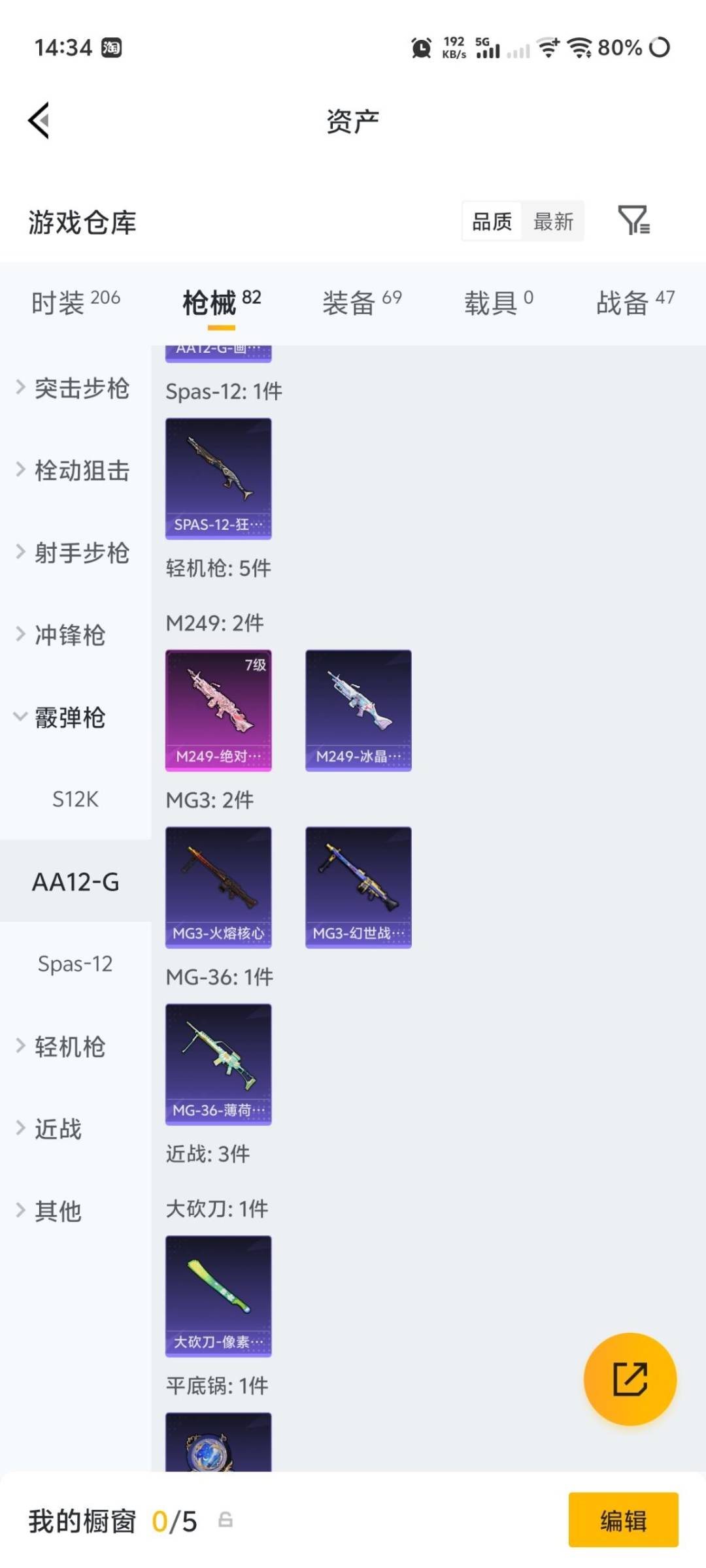Select the MG3-火熔核心 weapon skin
Viewport: 706px width, 1568px height.
click(x=218, y=885)
